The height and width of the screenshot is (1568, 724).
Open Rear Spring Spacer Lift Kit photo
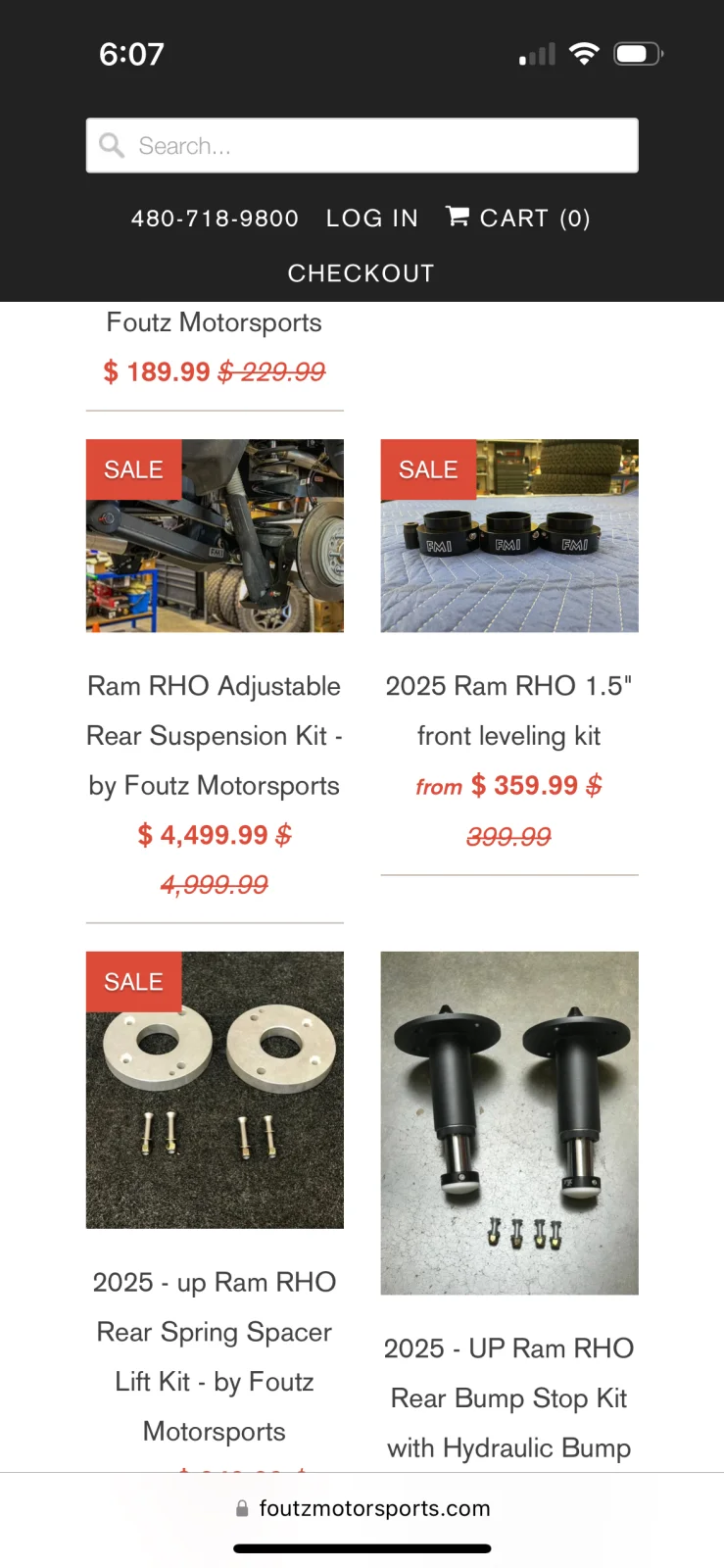[215, 1090]
